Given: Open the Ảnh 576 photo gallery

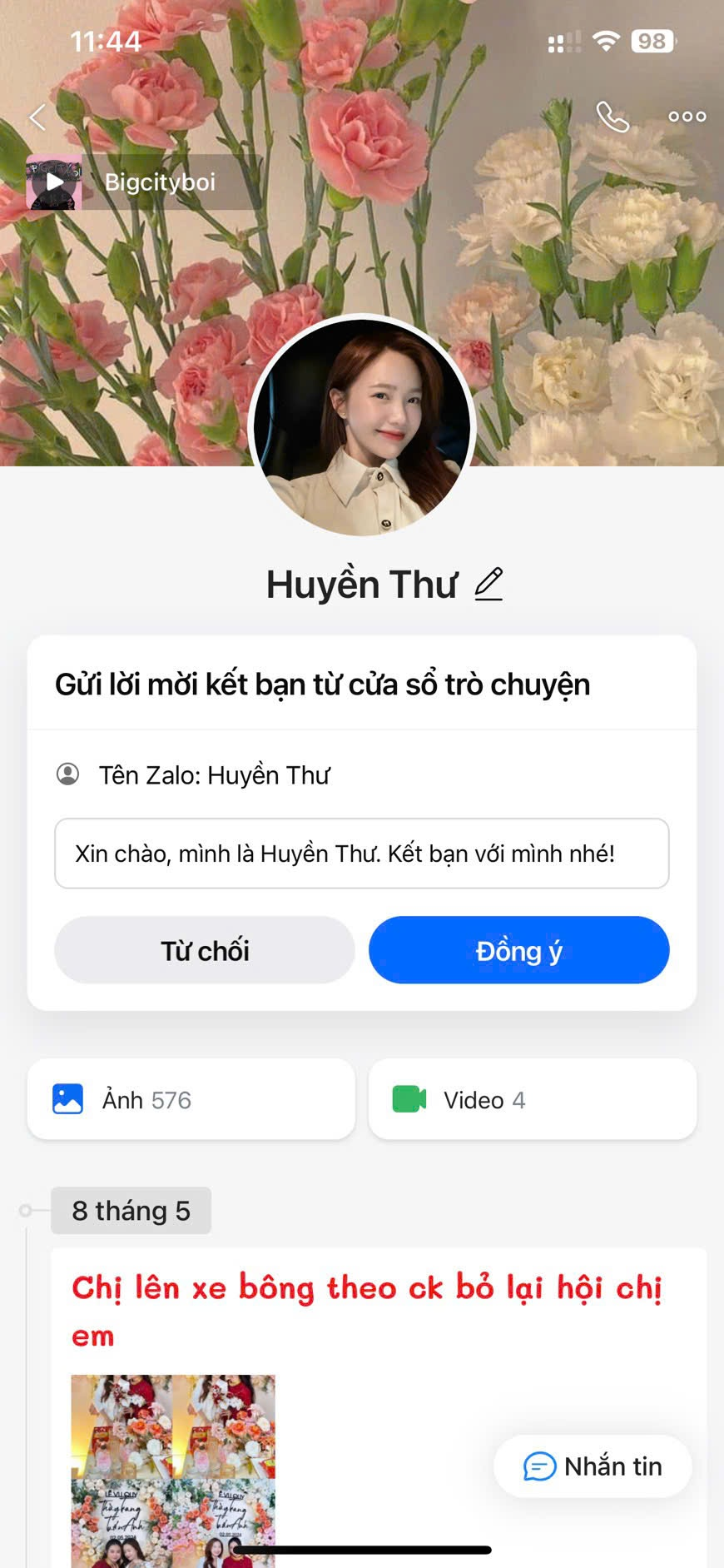Looking at the screenshot, I should click(x=191, y=1099).
